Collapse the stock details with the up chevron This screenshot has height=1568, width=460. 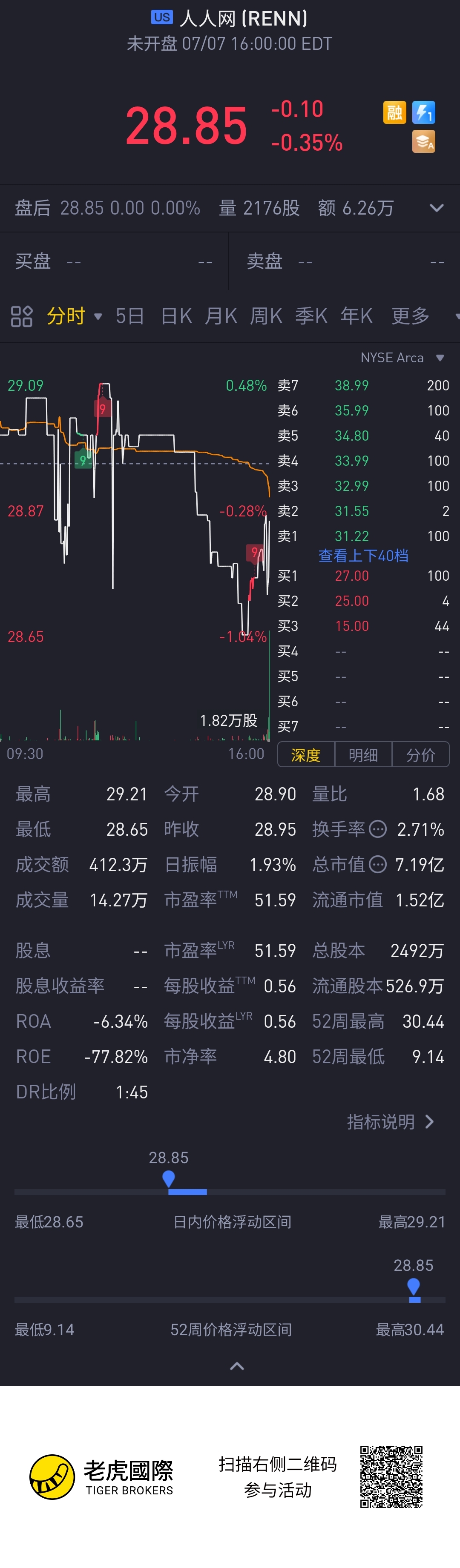[236, 1367]
